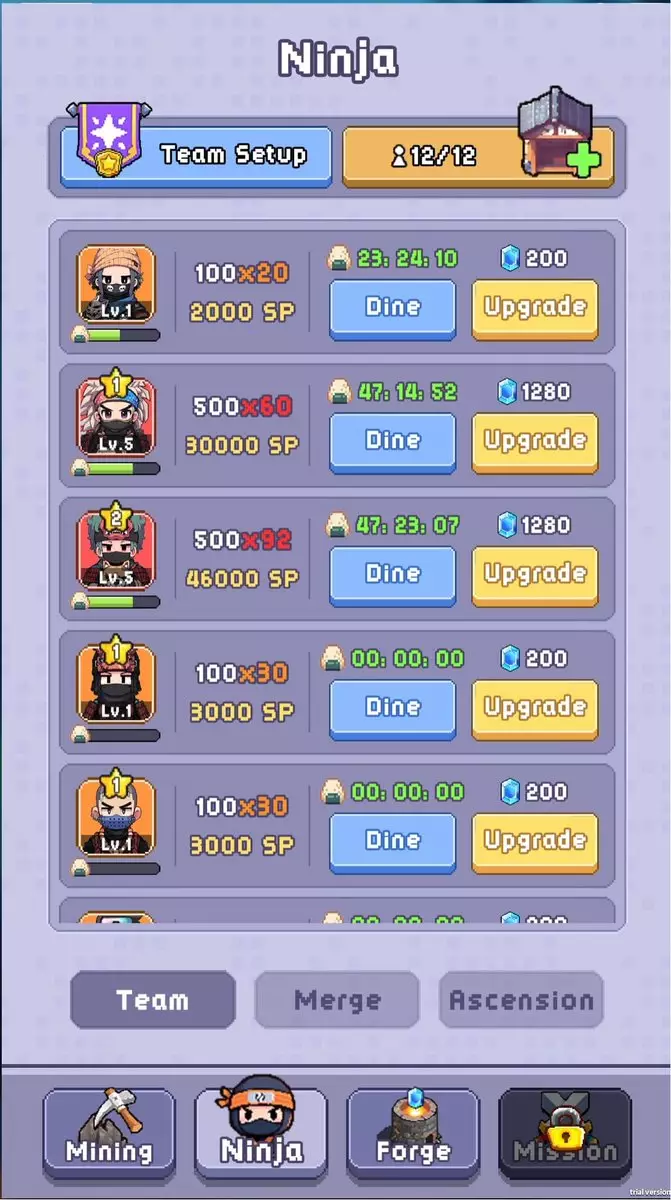Upgrade the 2000 SP ninja
The image size is (671, 1200).
535,309
